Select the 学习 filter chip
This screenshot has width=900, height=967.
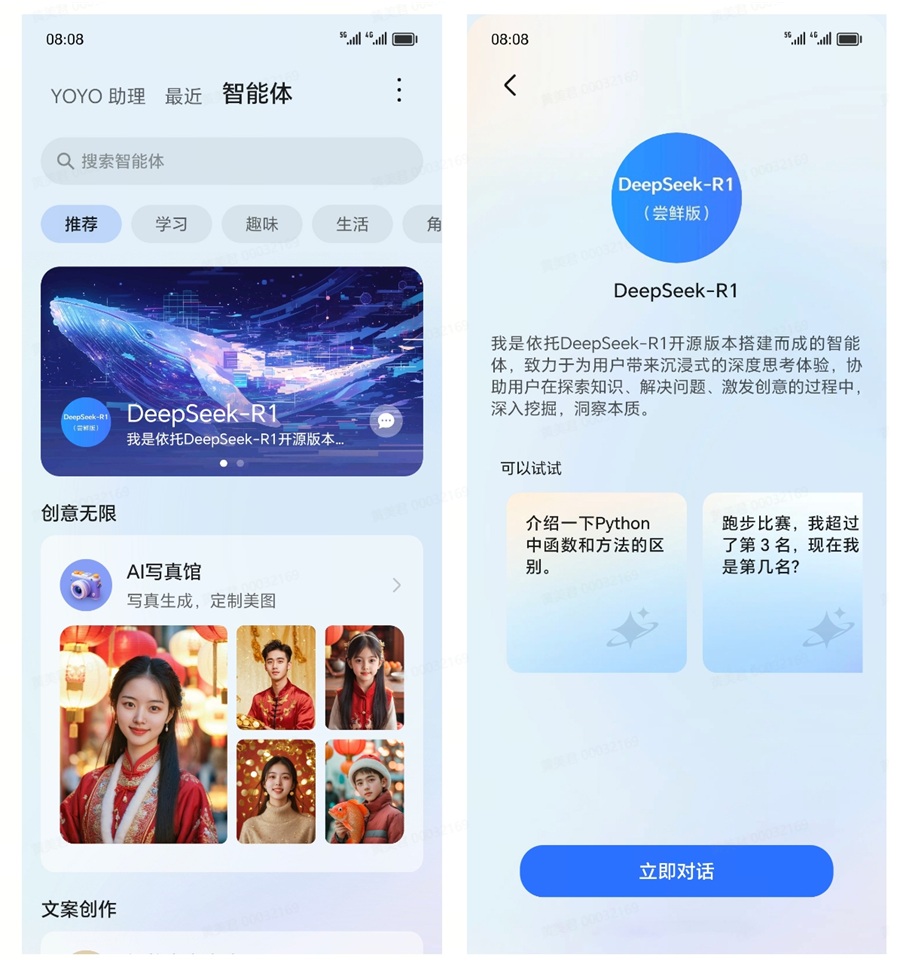(171, 224)
